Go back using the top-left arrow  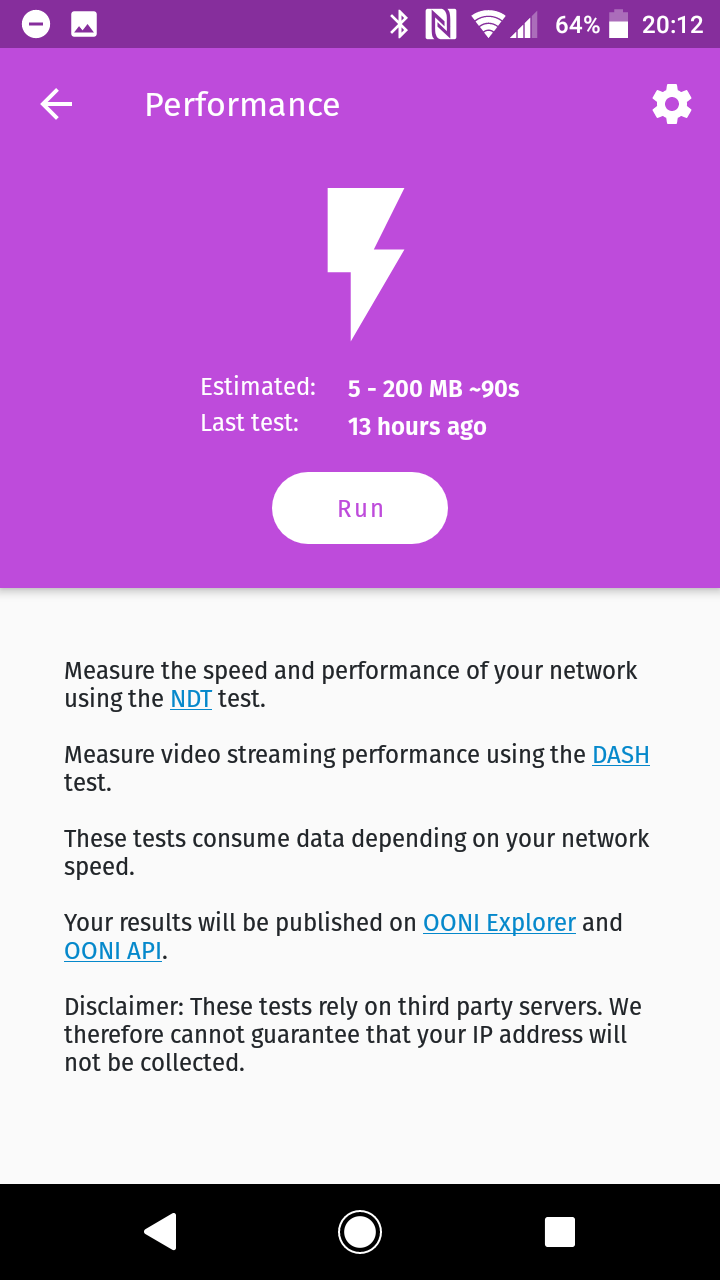tap(56, 104)
